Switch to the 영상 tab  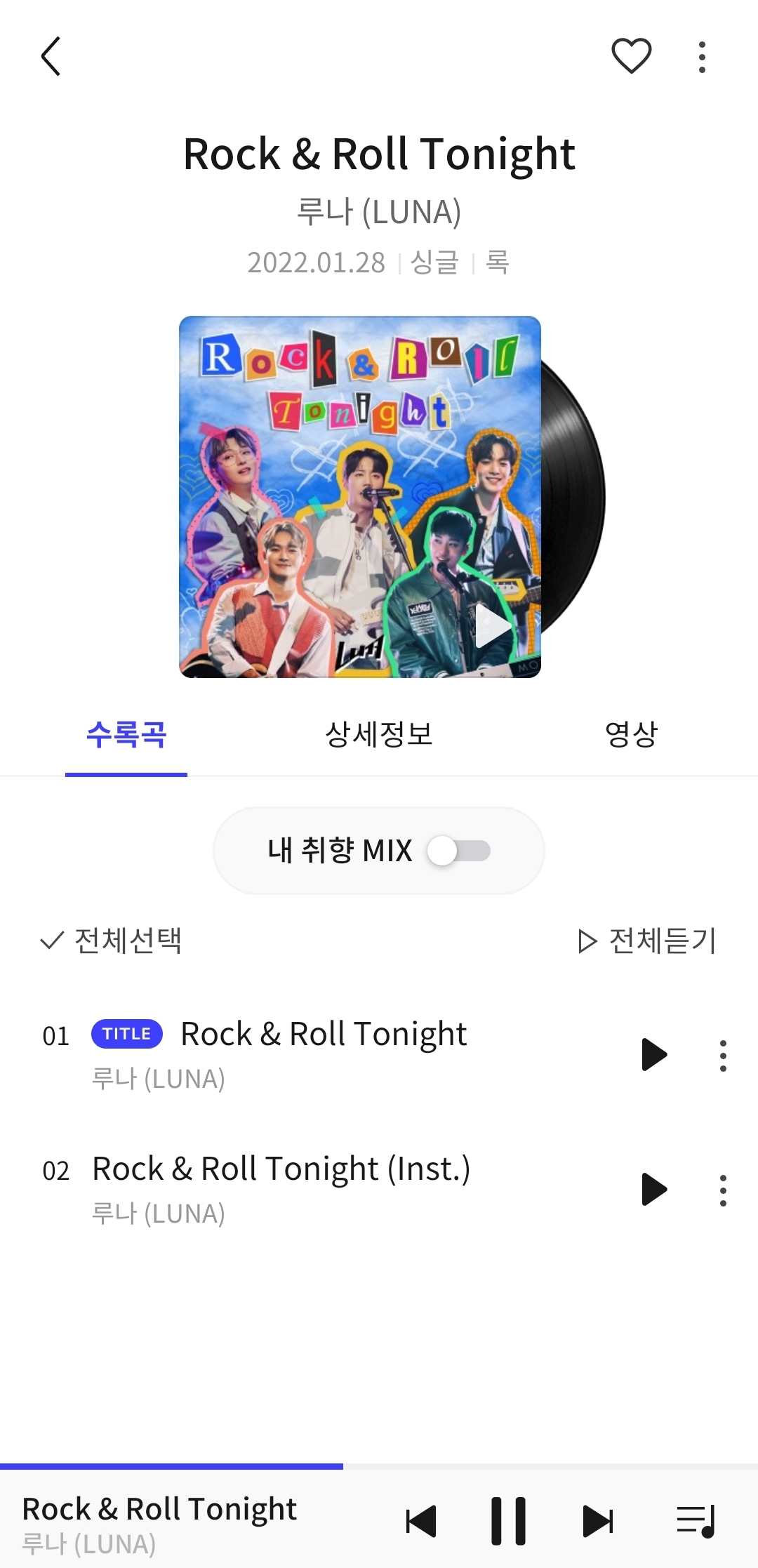click(x=630, y=735)
